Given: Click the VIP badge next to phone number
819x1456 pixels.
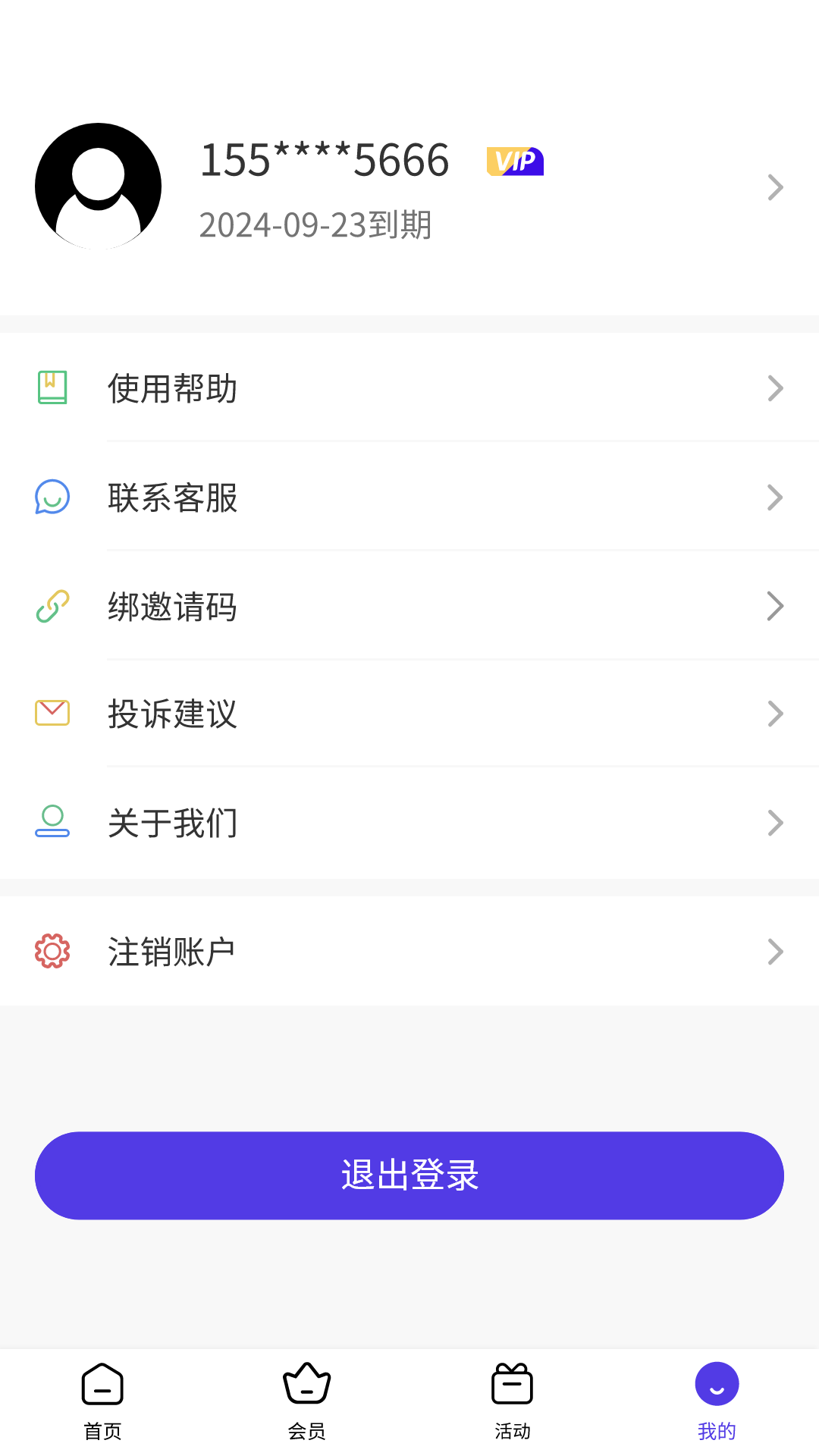Looking at the screenshot, I should pyautogui.click(x=516, y=161).
